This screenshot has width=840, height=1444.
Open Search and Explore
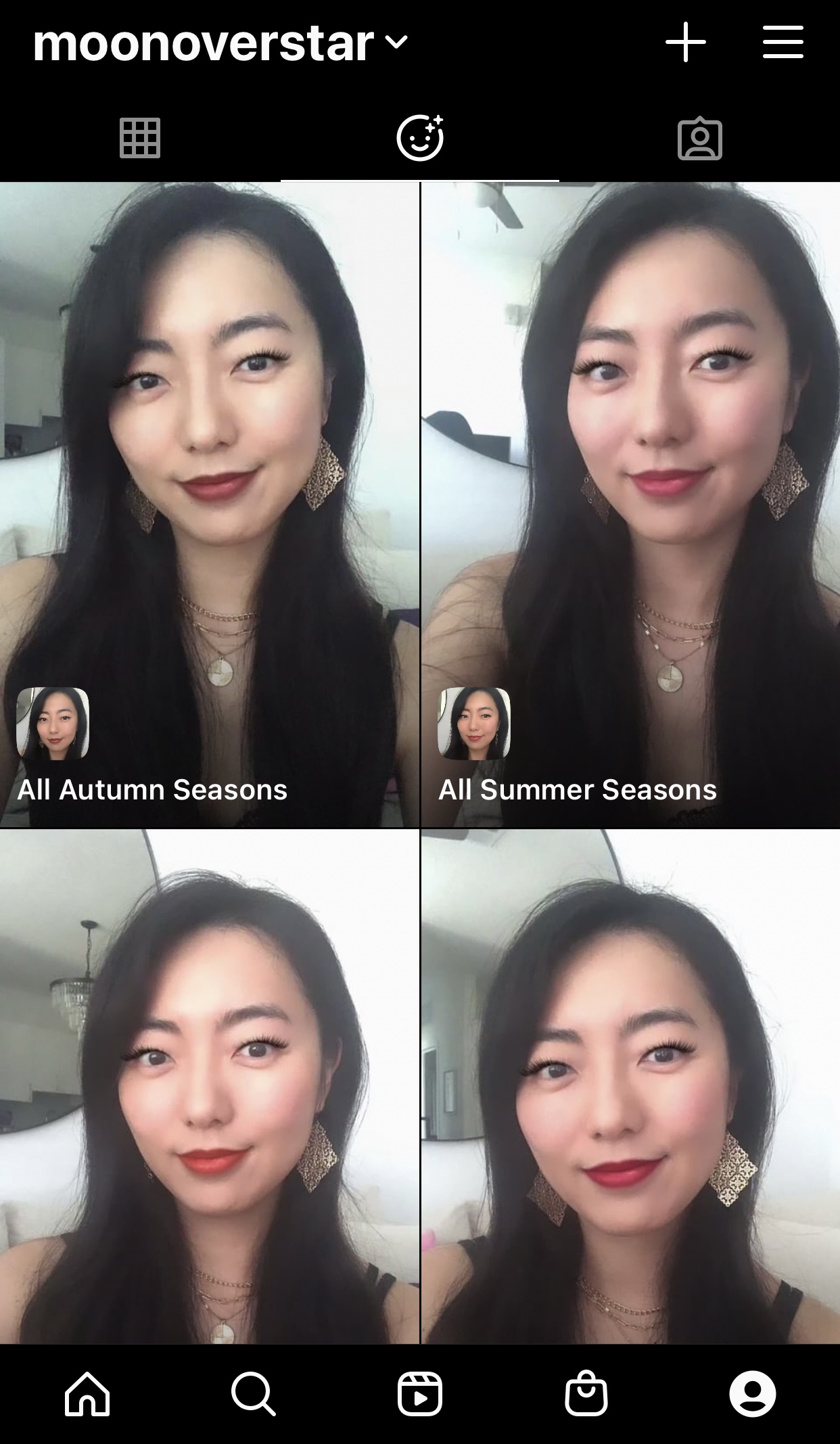tap(253, 1393)
